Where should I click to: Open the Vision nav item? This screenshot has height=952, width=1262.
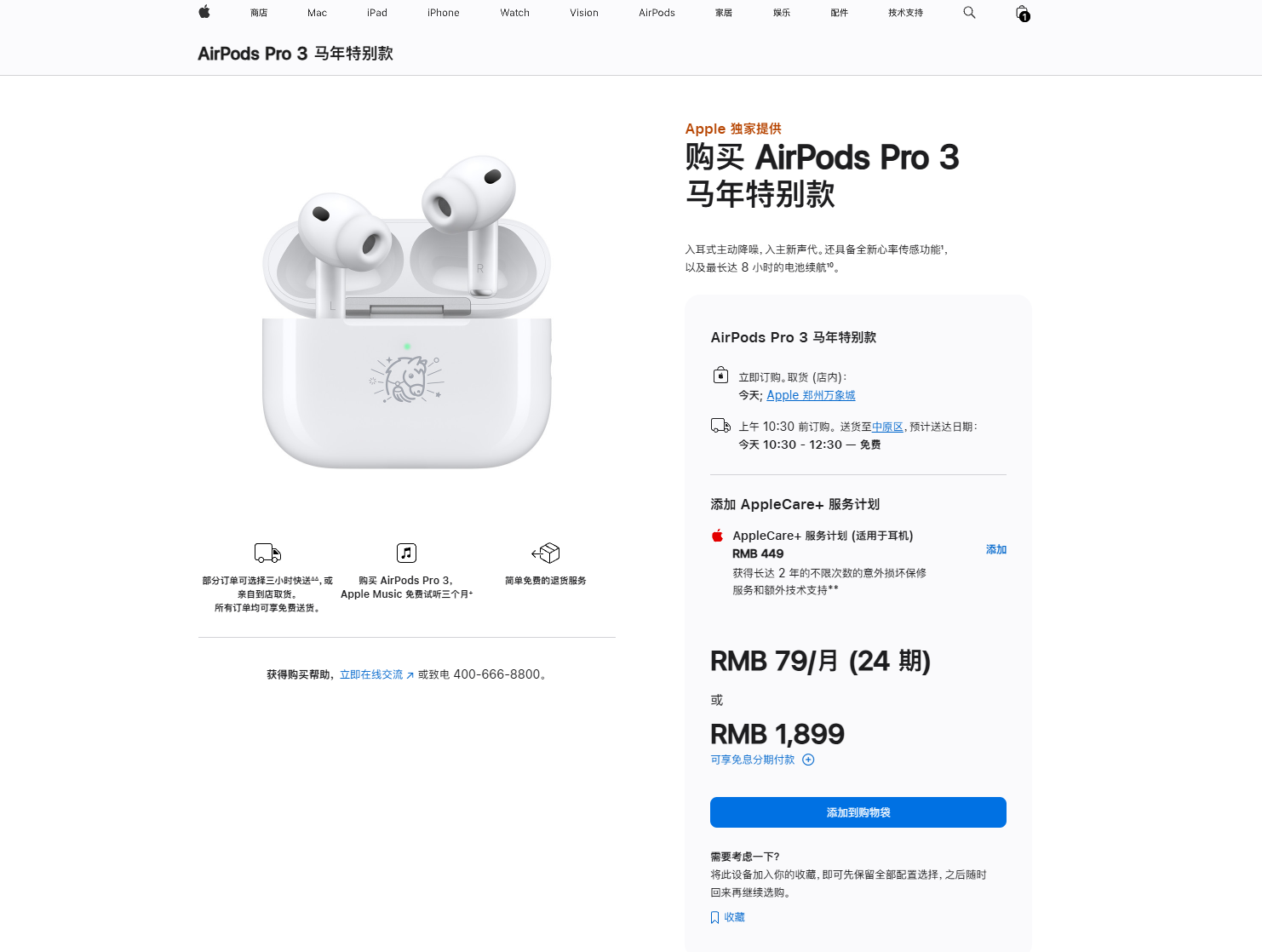click(584, 13)
